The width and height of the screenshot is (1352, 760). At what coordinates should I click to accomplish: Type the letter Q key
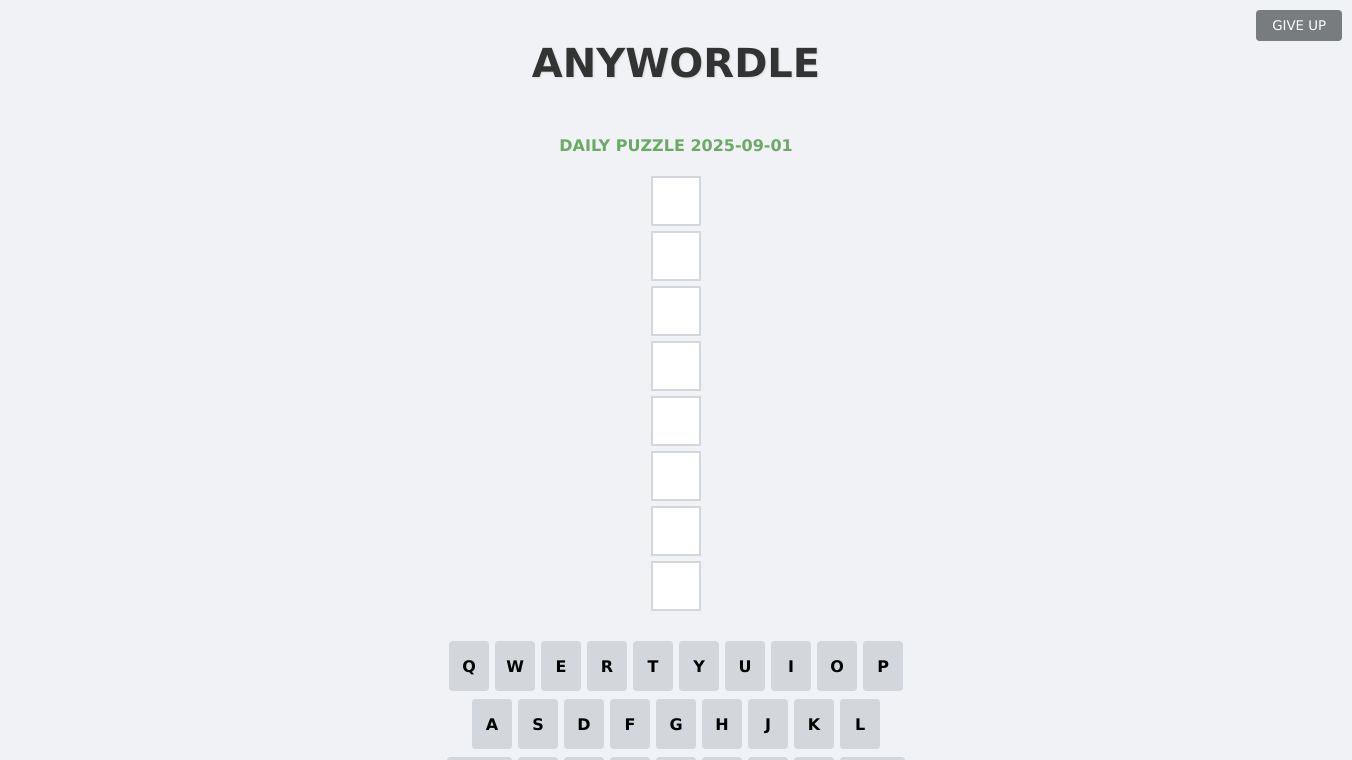[x=469, y=666]
